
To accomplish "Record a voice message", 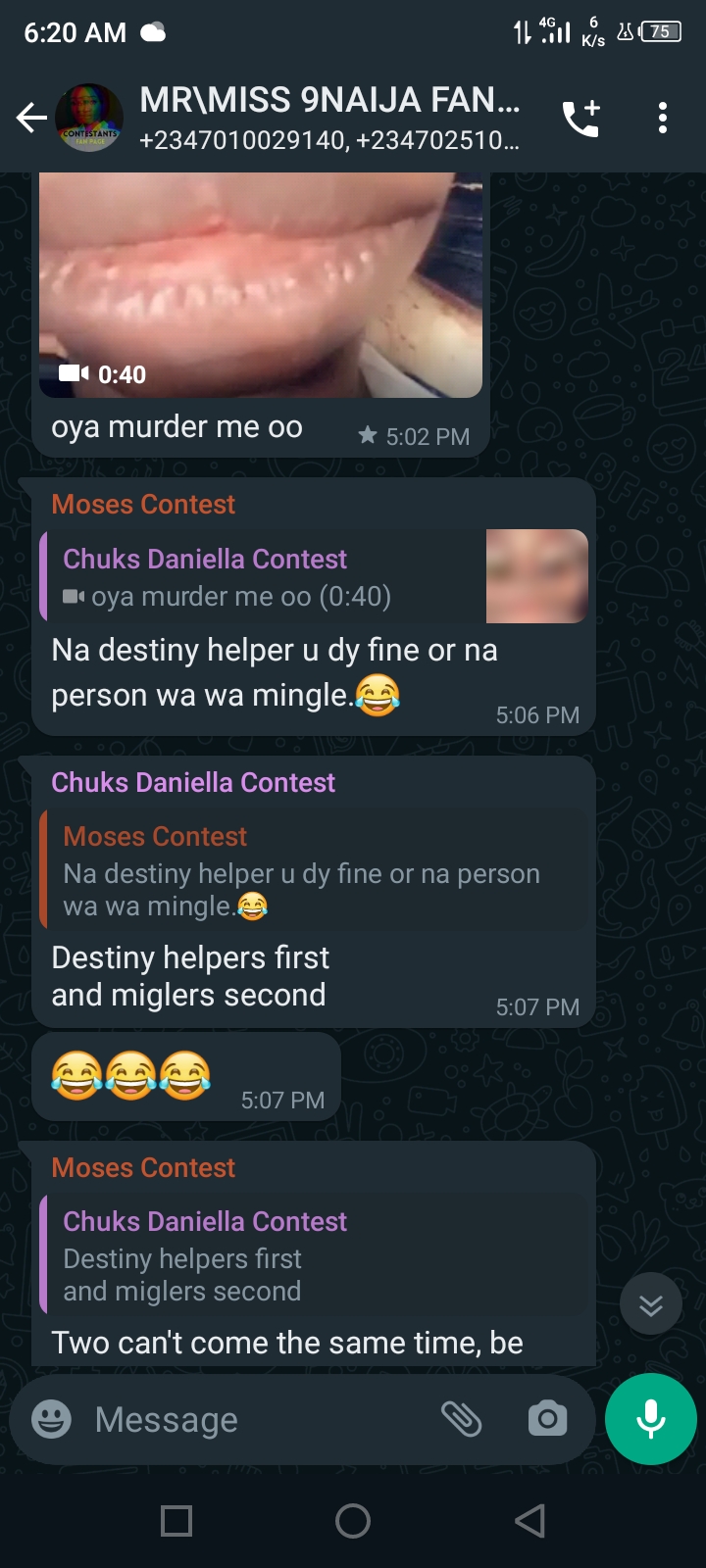I will [x=651, y=1419].
